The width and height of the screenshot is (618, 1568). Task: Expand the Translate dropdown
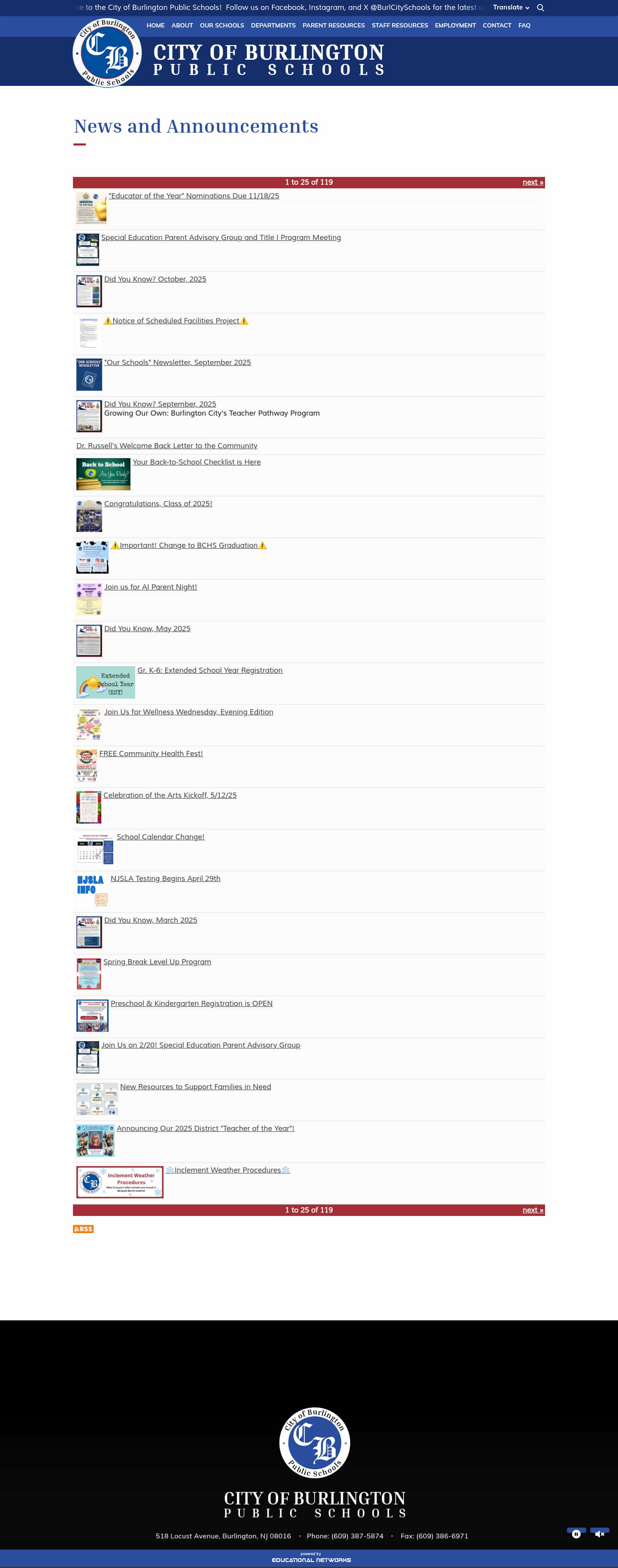pos(510,8)
